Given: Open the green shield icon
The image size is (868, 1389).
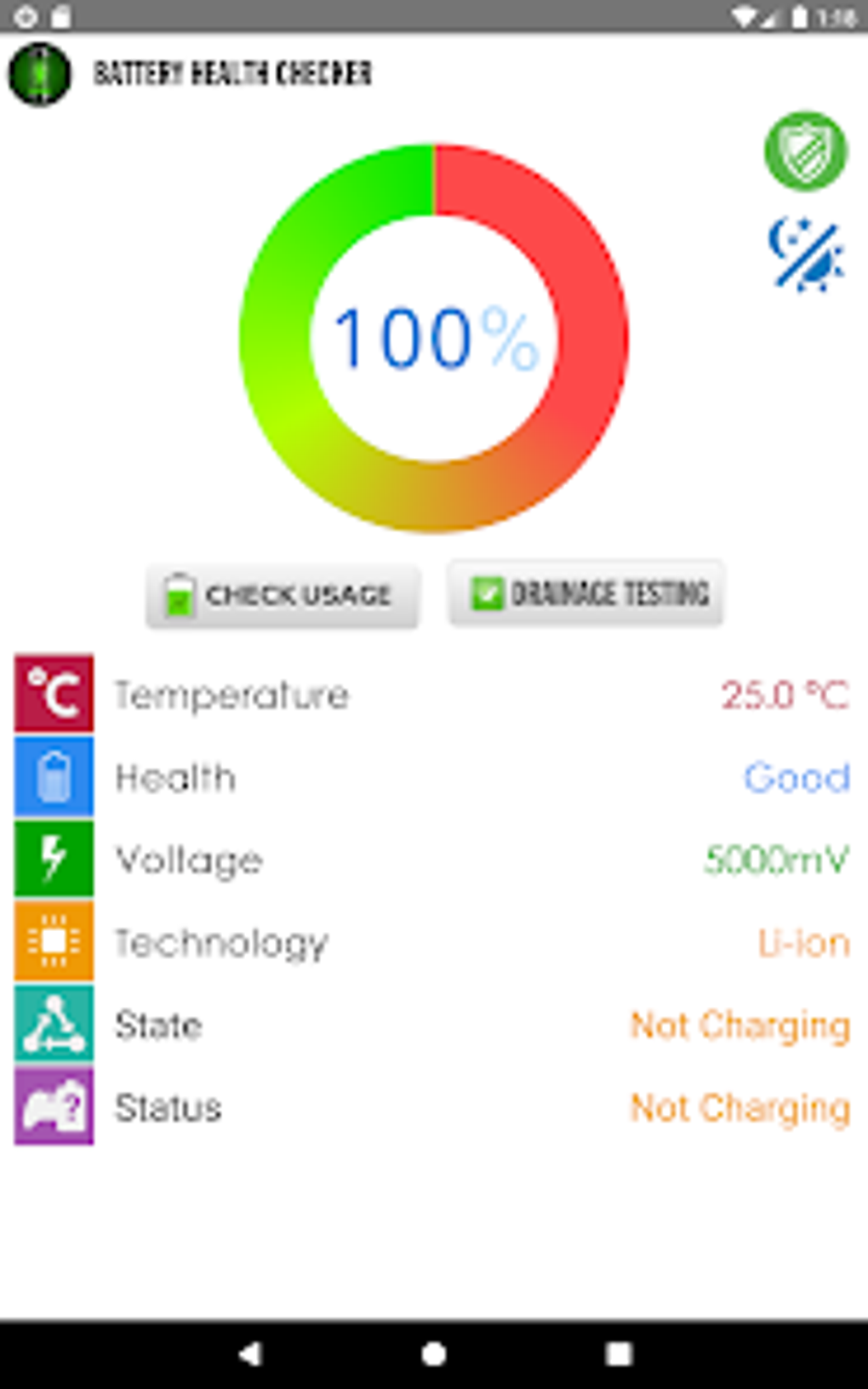Looking at the screenshot, I should pos(805,151).
